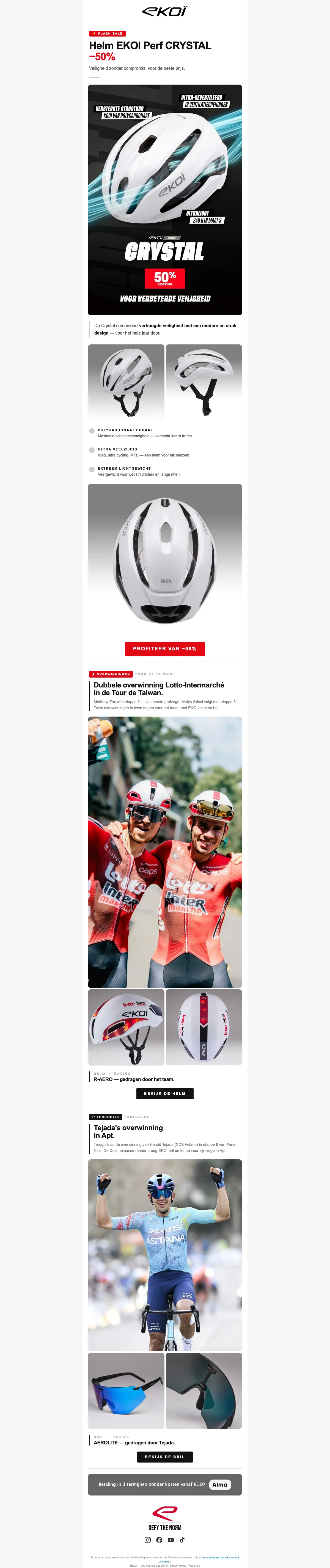Open the Lotto-Intermarché riders photo

pos(165,852)
